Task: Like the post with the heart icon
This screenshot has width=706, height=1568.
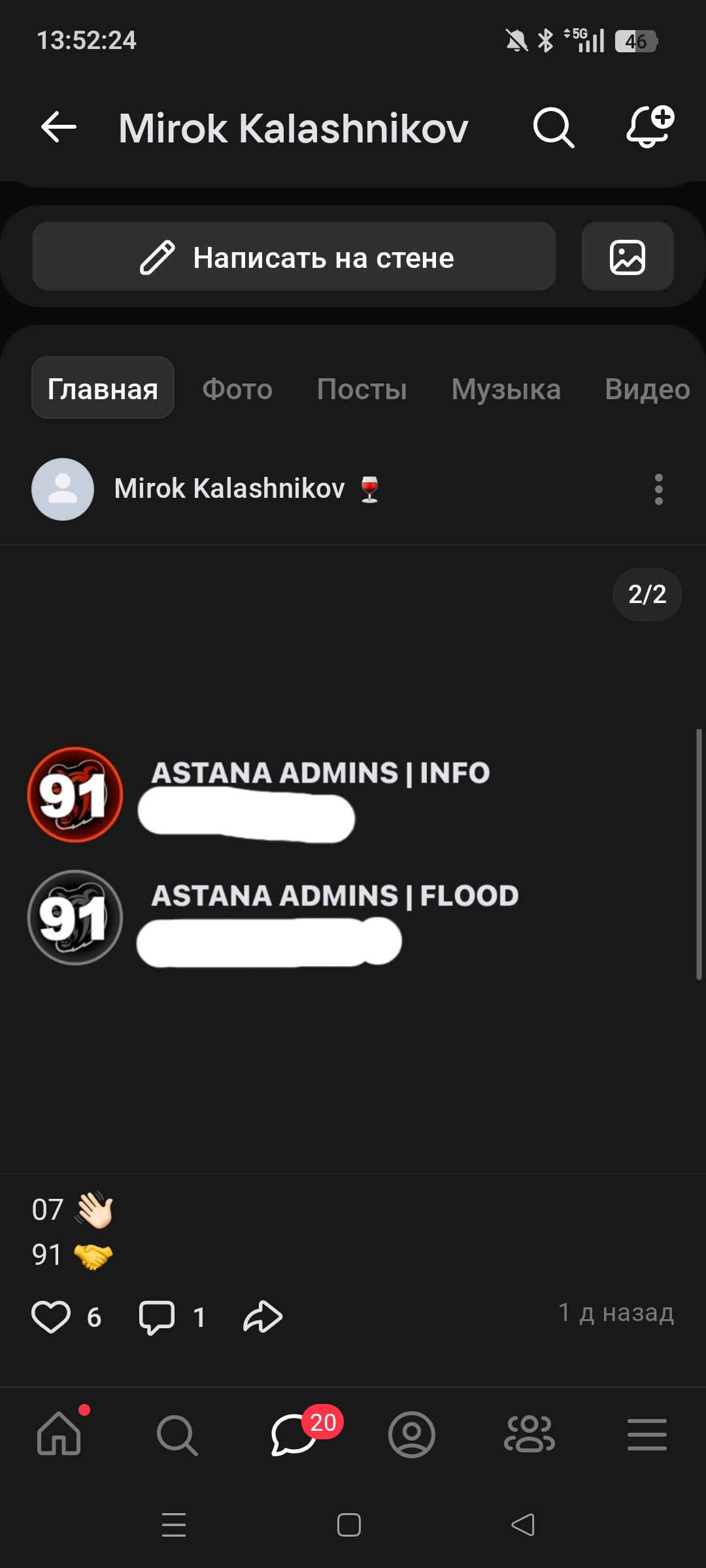Action: [x=51, y=1317]
